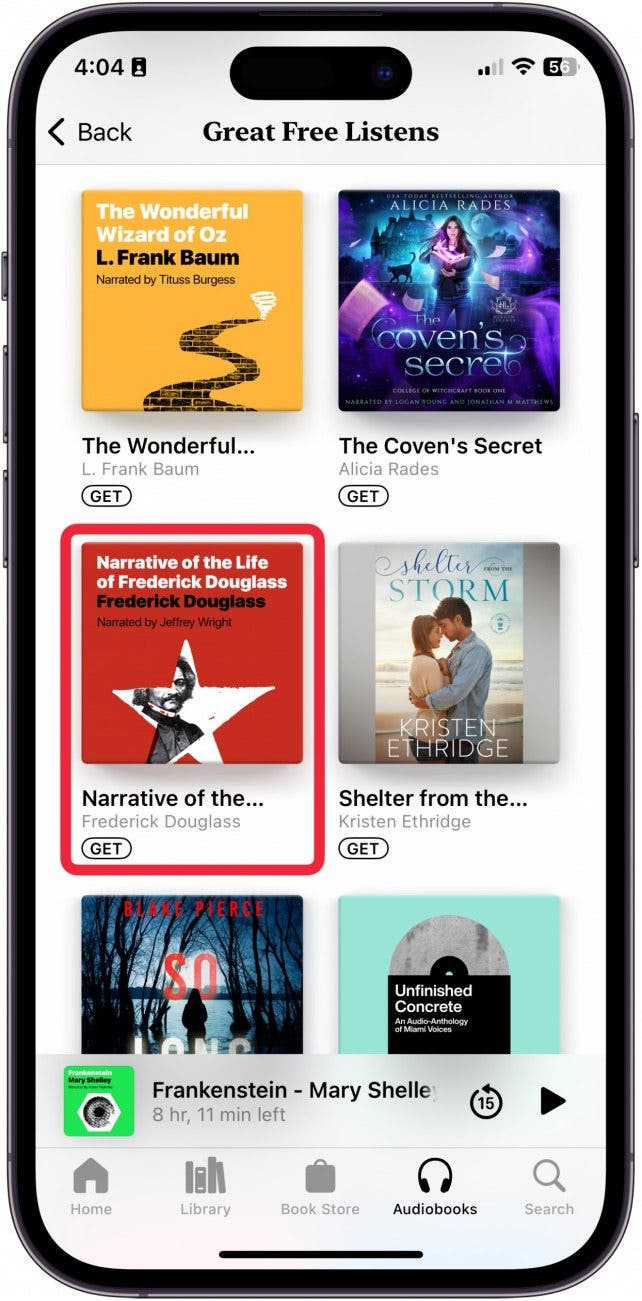Get The Wonderful Wizard of Oz
The width and height of the screenshot is (642, 1301).
coord(106,496)
